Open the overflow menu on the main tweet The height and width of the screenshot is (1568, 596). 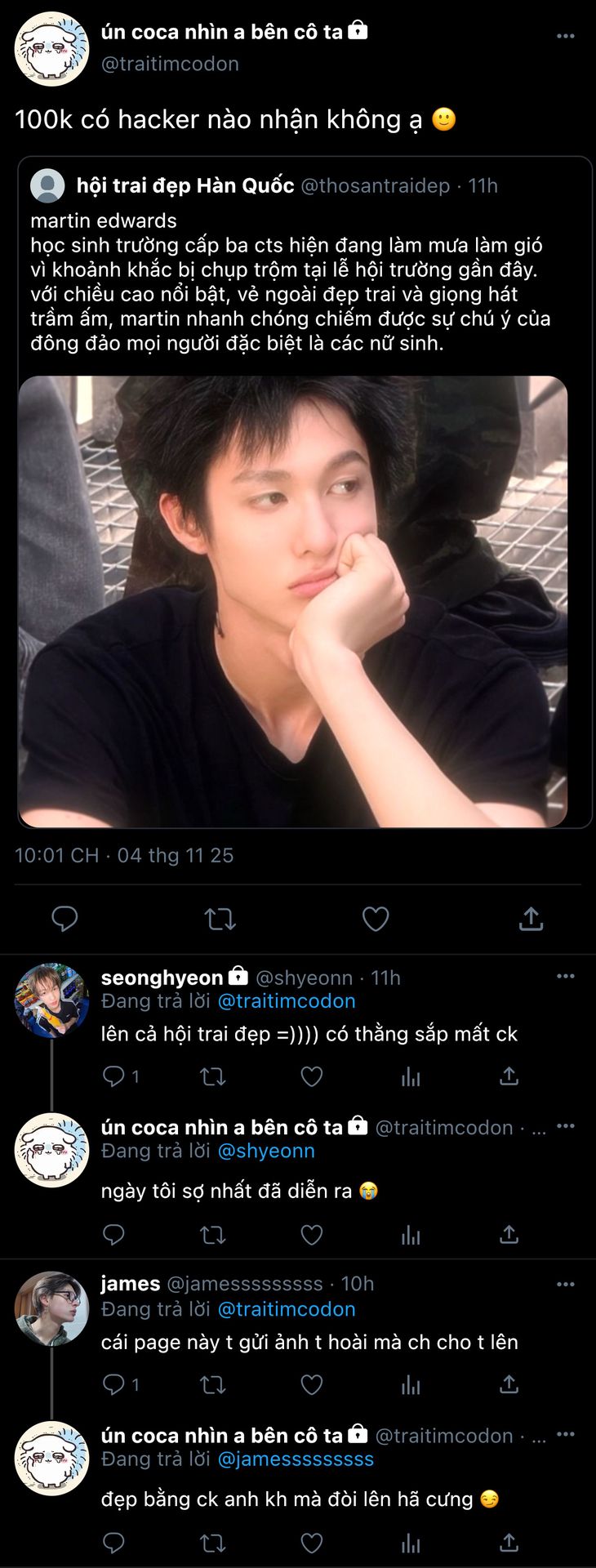click(x=566, y=36)
